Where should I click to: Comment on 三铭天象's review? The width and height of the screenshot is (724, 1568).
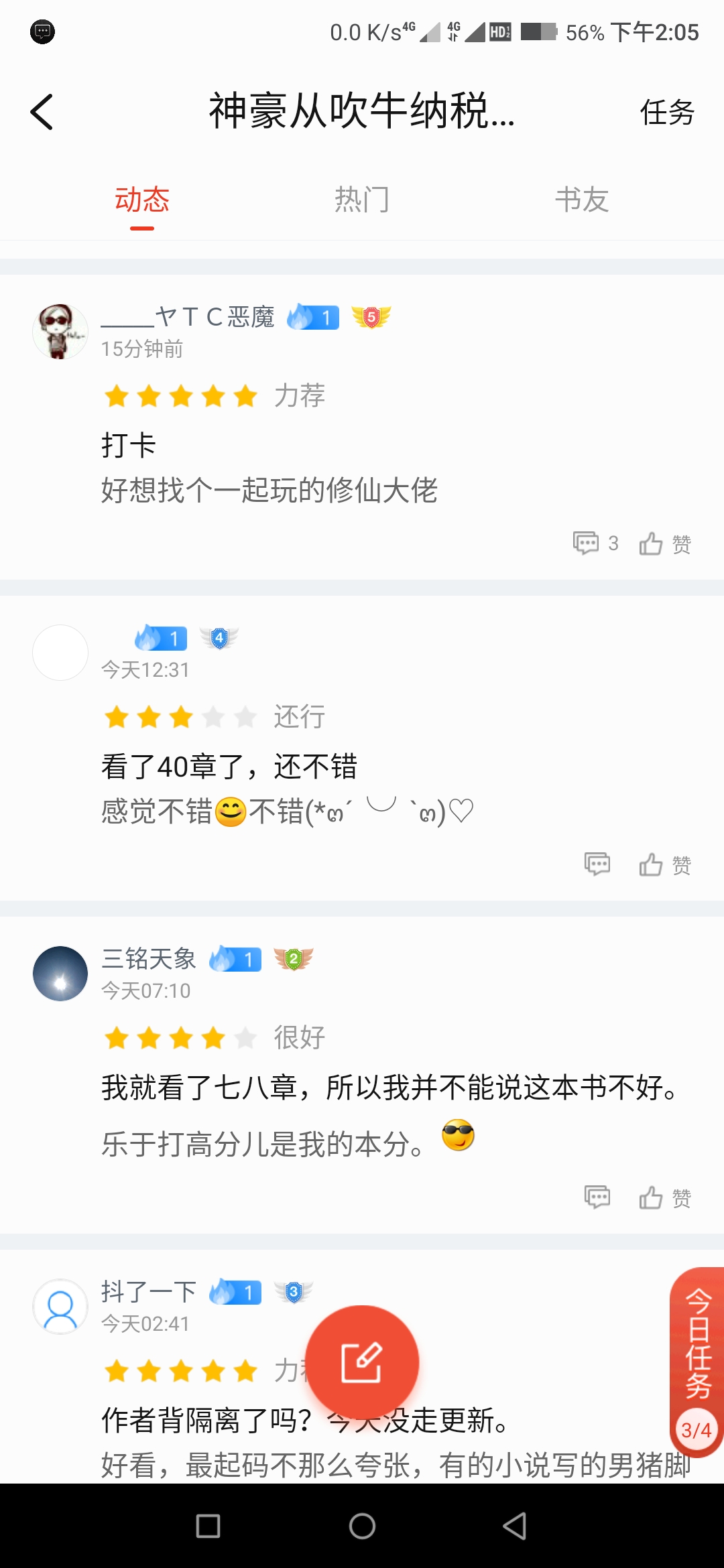tap(597, 1197)
